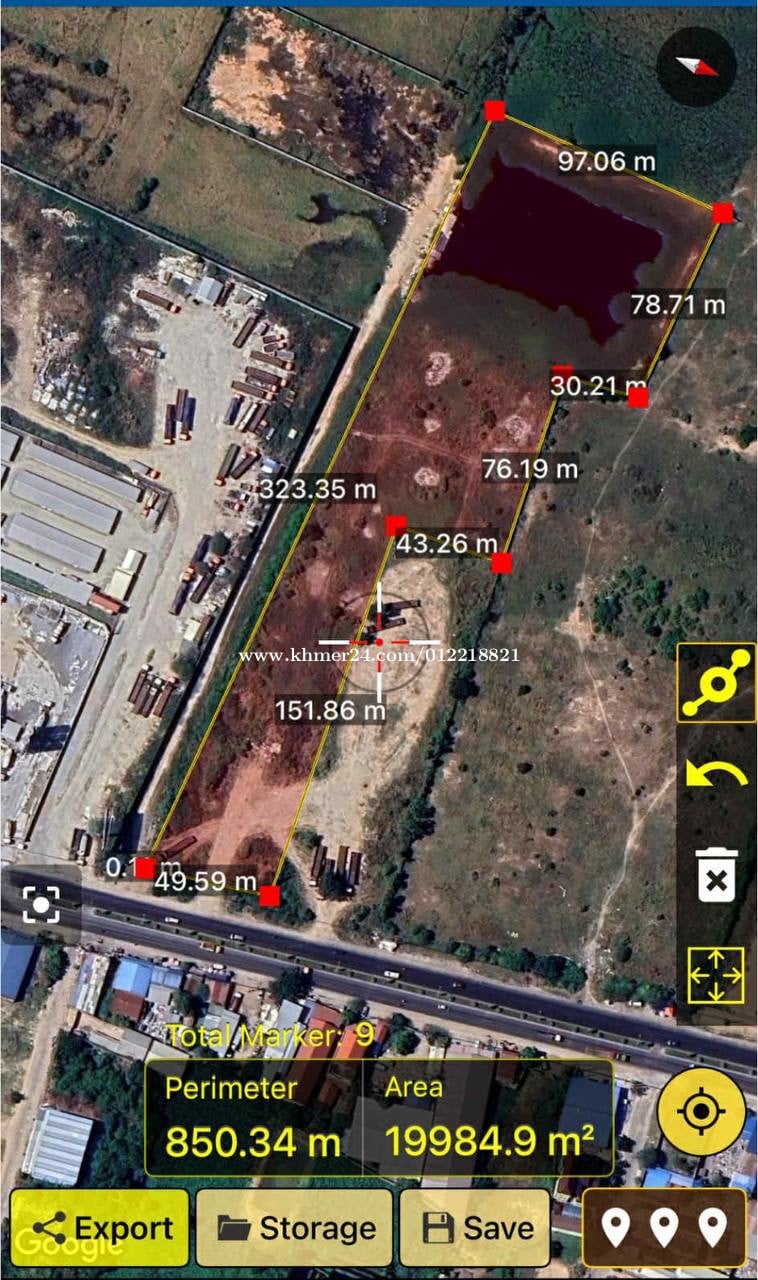Toggle the path measurement mode icon

click(716, 683)
